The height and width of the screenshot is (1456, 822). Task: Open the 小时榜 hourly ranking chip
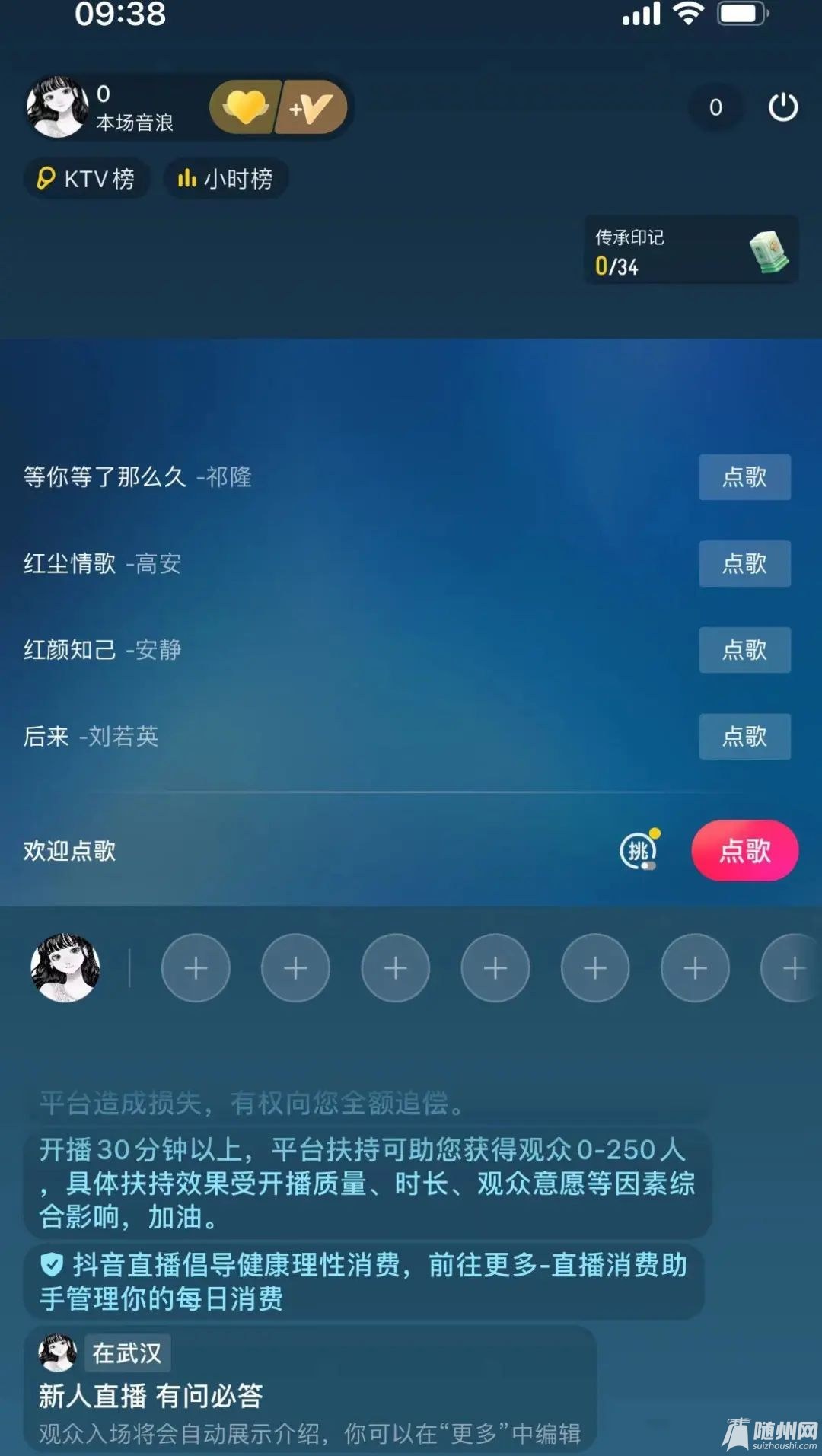click(x=226, y=179)
